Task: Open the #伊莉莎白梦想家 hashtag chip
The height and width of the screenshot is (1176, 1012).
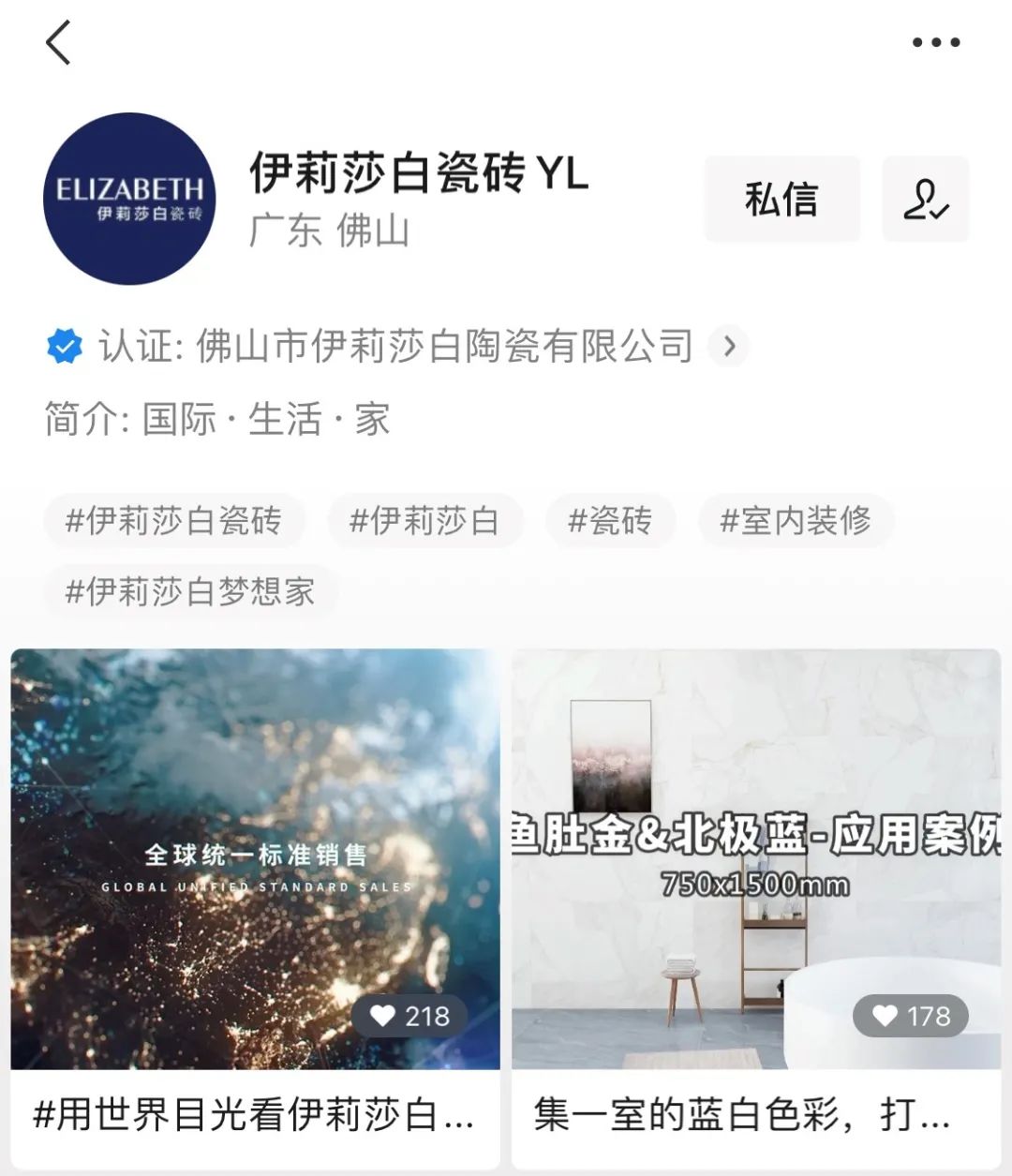Action: (190, 592)
